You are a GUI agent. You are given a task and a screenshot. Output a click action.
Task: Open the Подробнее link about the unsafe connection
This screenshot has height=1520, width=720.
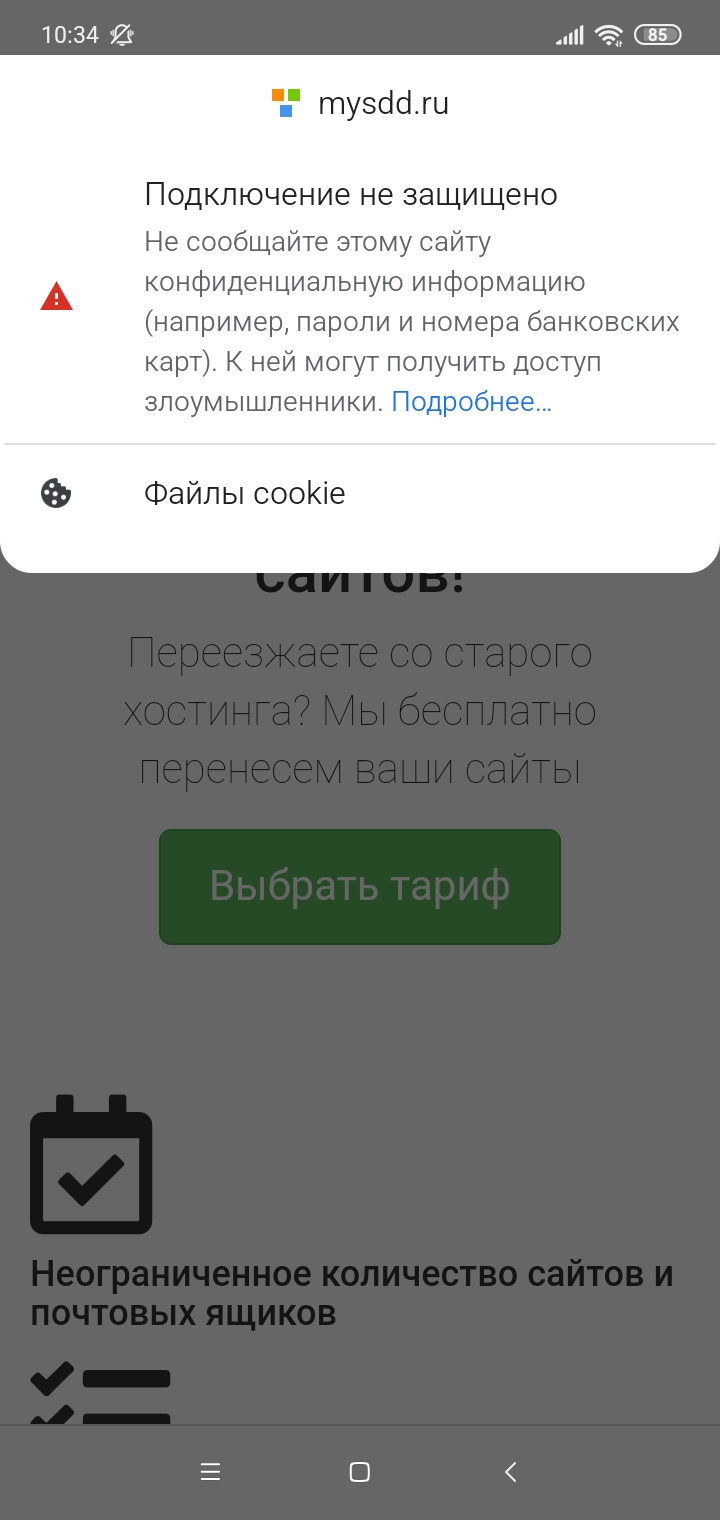coord(471,402)
